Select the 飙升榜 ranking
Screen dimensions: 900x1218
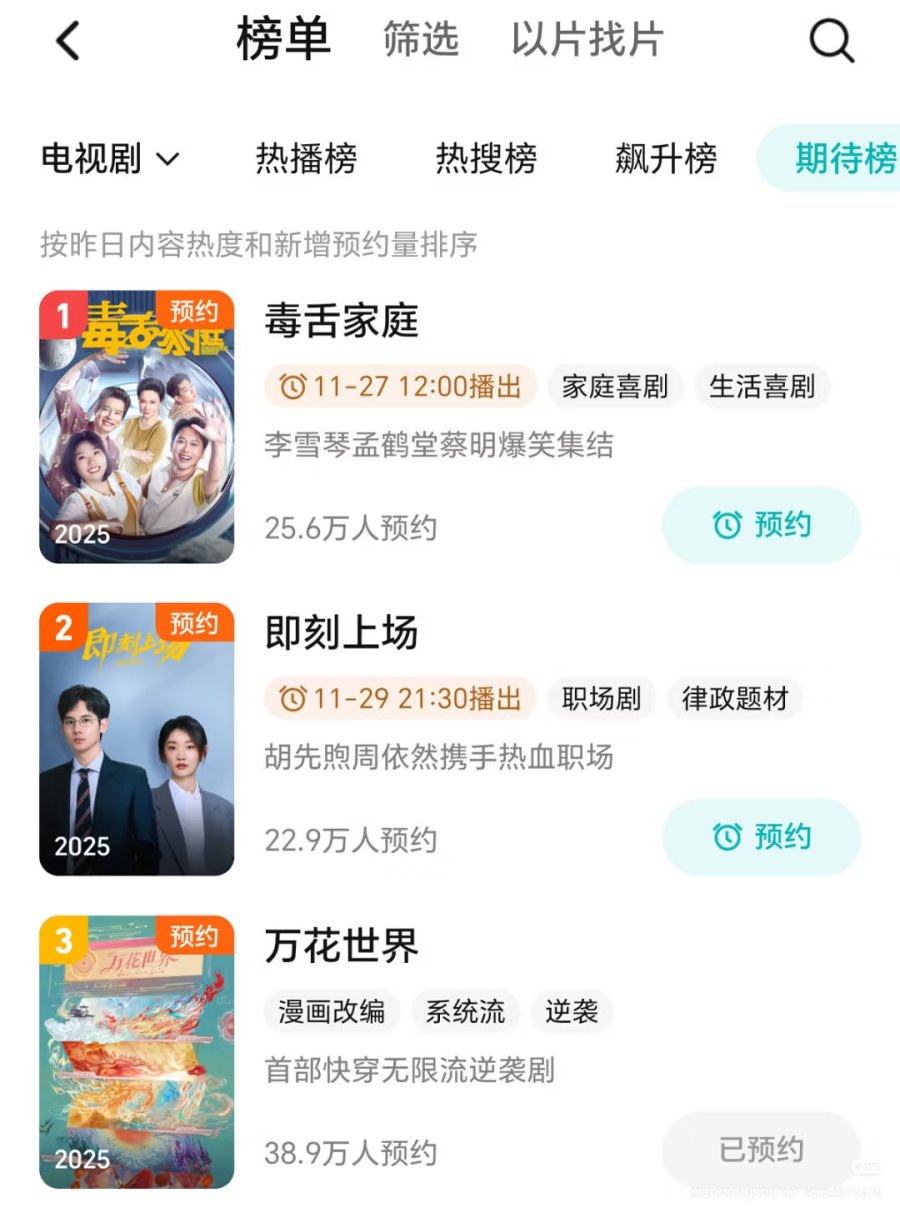[666, 159]
